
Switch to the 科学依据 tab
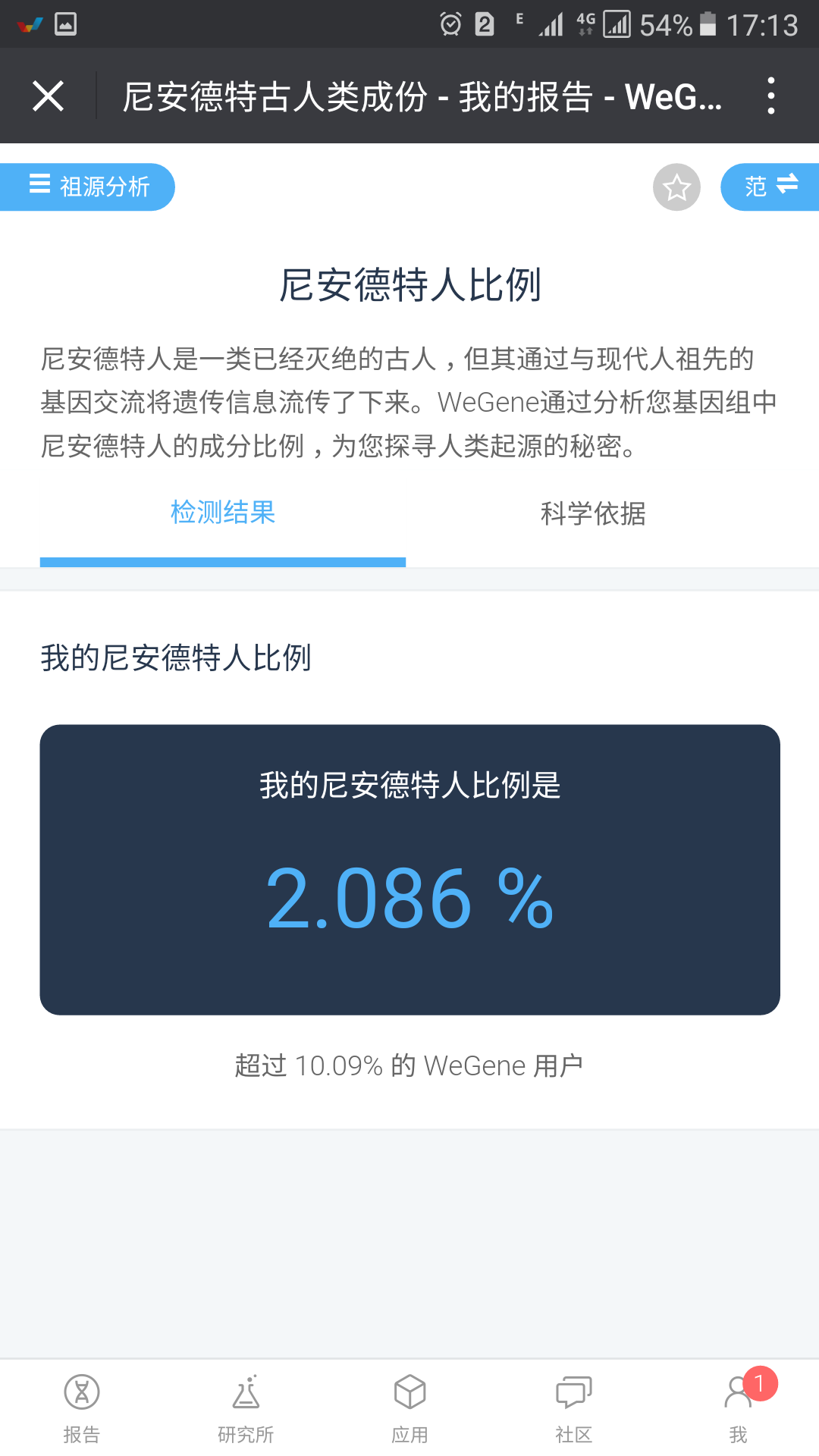pos(593,513)
